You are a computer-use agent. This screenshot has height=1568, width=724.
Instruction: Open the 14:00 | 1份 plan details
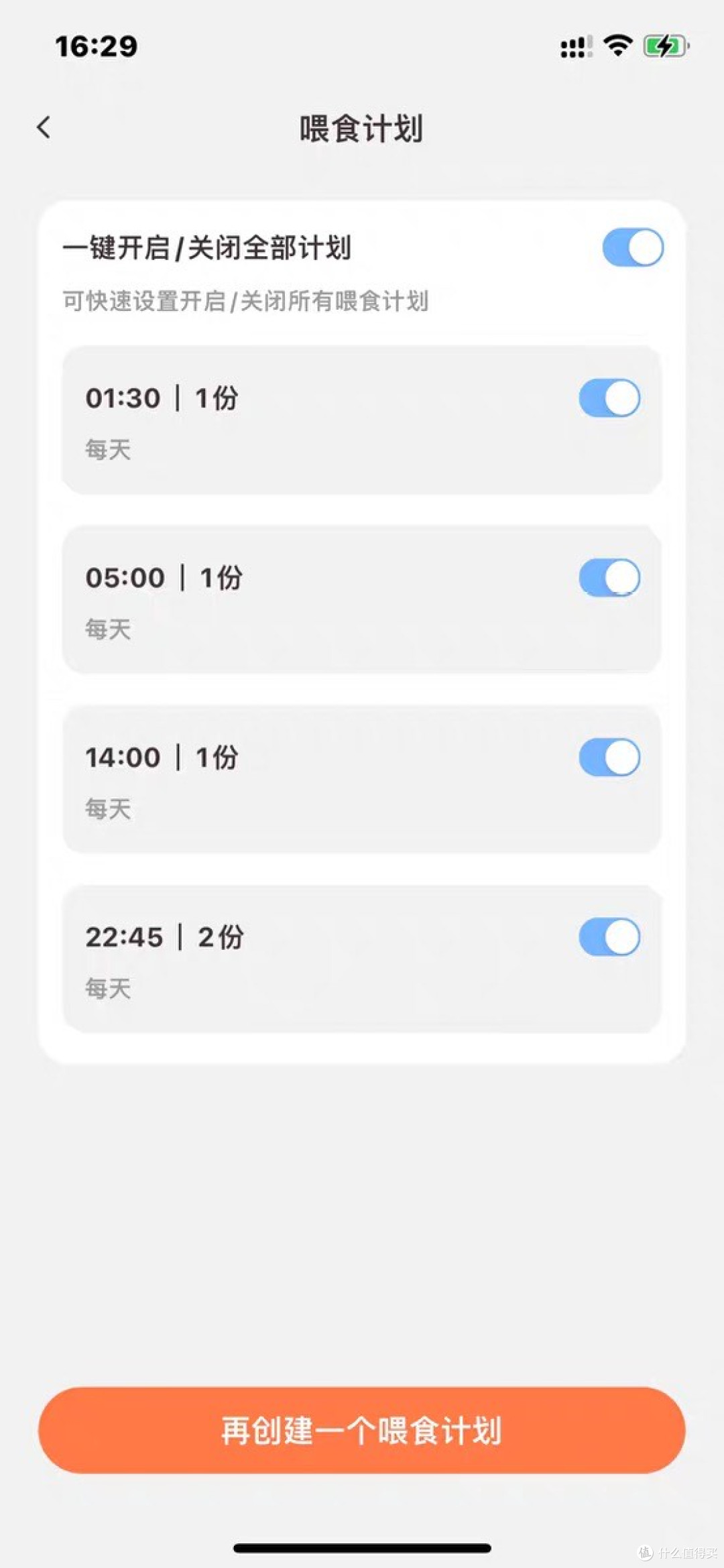362,779
